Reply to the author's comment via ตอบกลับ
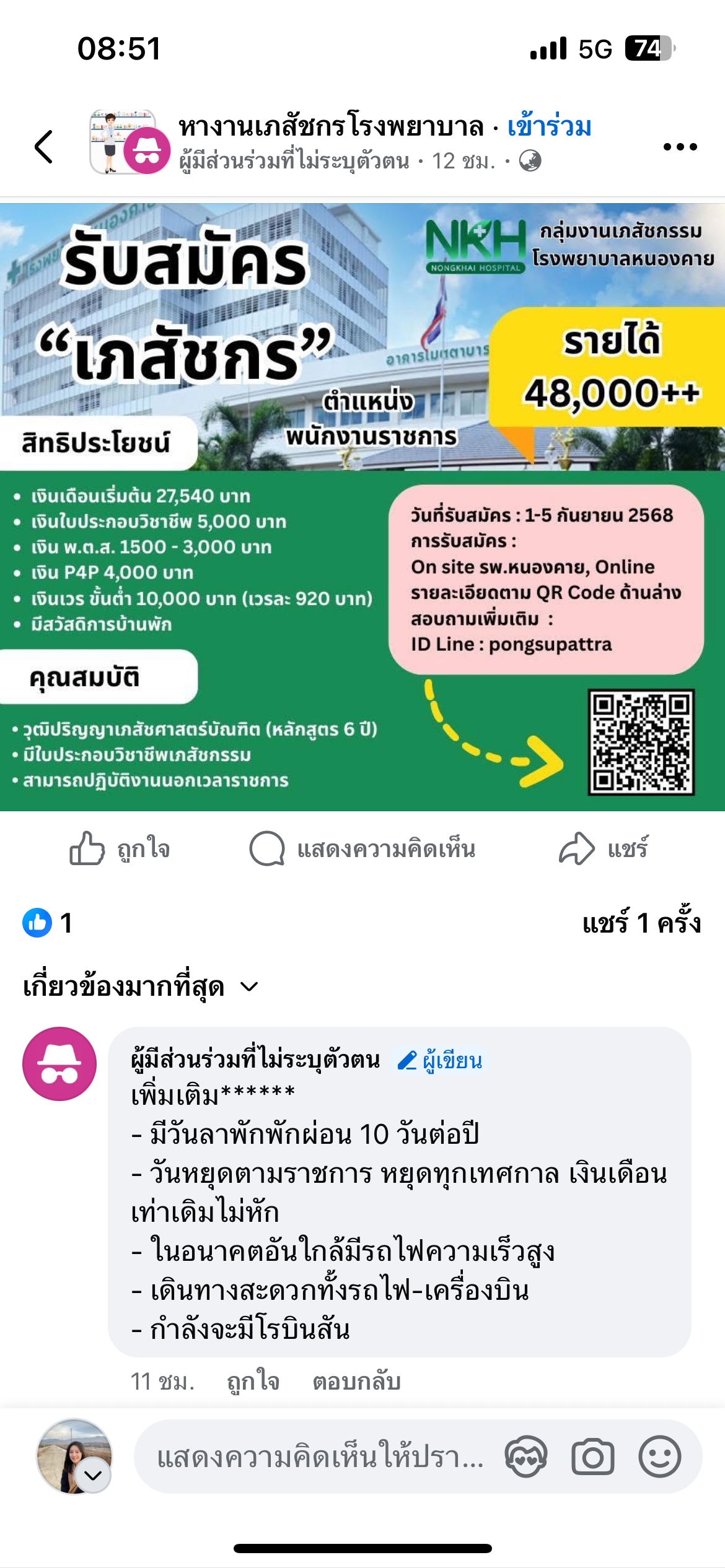725x1568 pixels. point(356,1381)
